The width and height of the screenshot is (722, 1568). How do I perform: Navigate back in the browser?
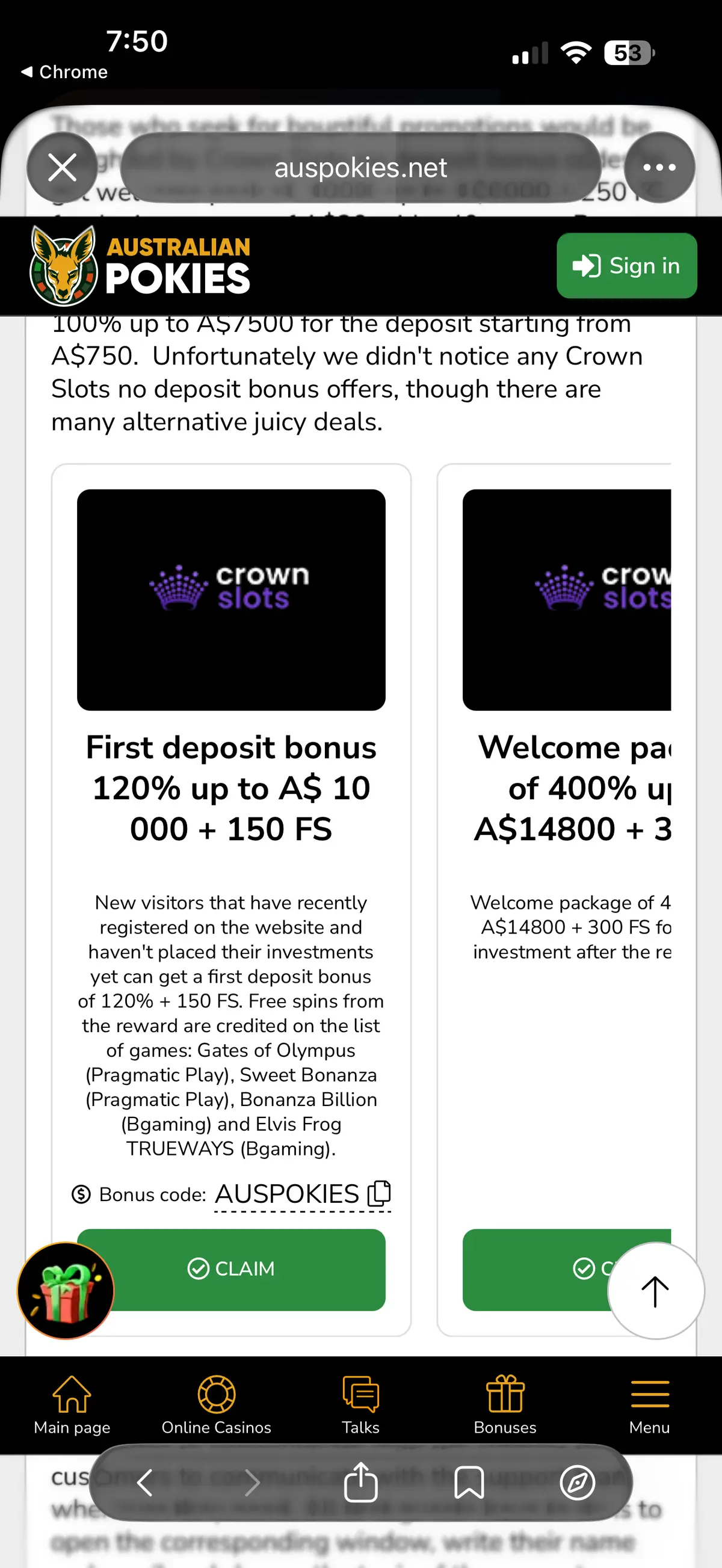pyautogui.click(x=145, y=1483)
